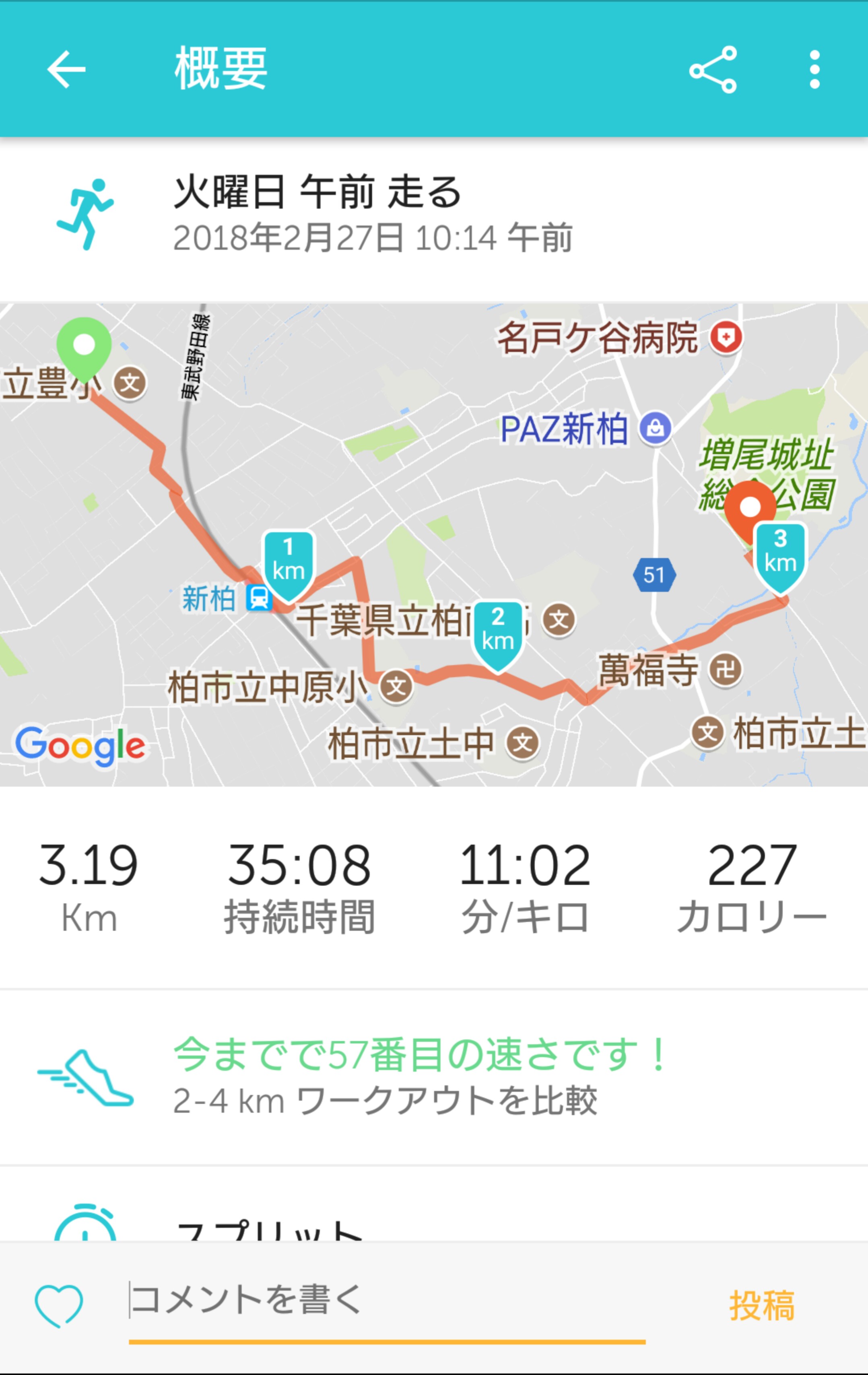Go back using the arrow icon

[x=66, y=69]
